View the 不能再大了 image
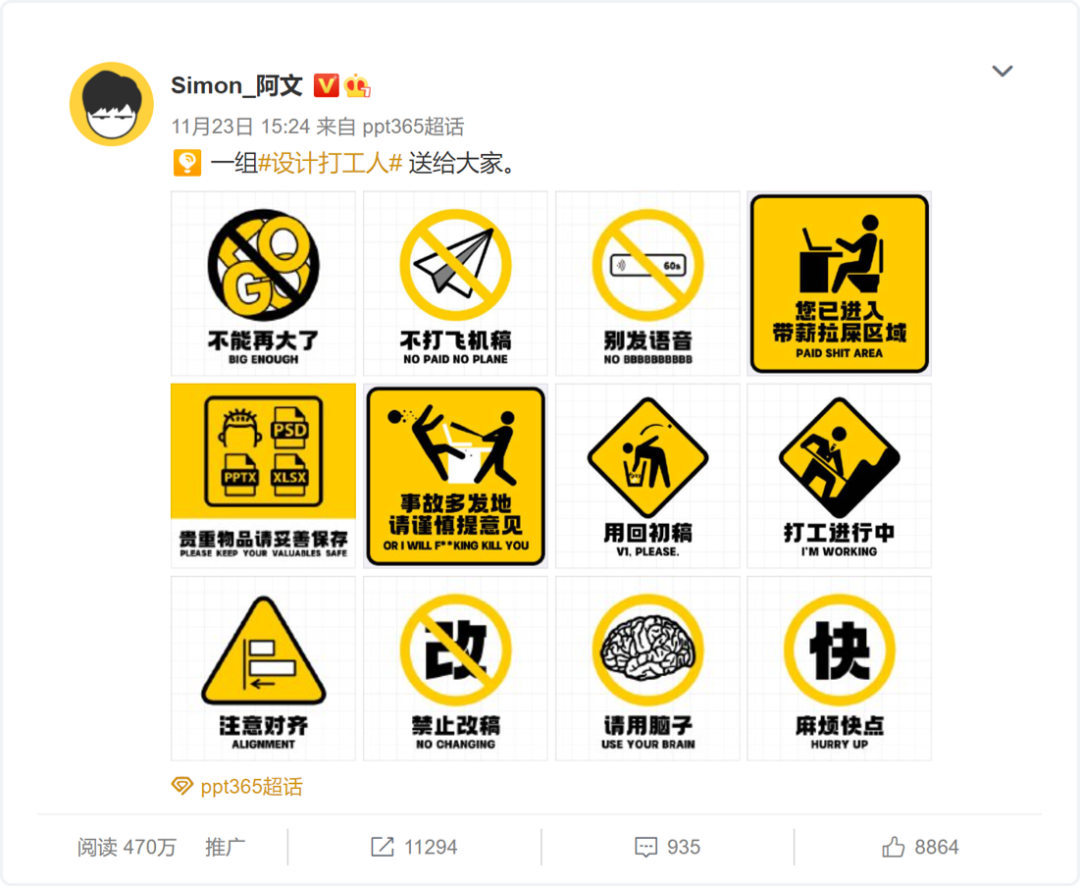This screenshot has height=886, width=1080. tap(263, 283)
